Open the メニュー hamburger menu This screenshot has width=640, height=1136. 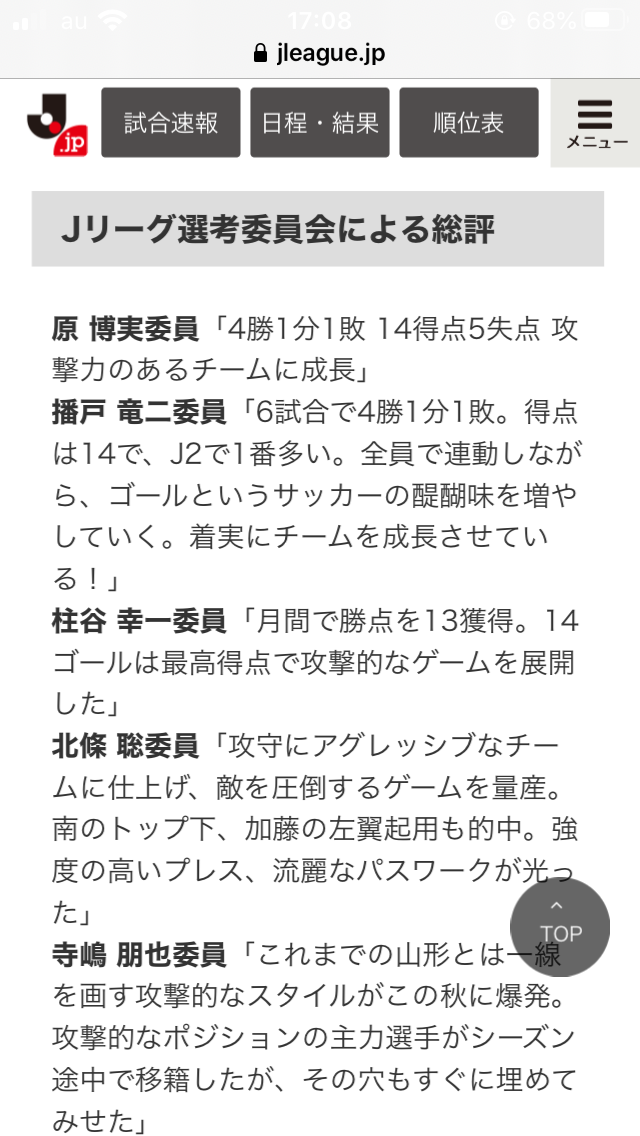pyautogui.click(x=595, y=124)
